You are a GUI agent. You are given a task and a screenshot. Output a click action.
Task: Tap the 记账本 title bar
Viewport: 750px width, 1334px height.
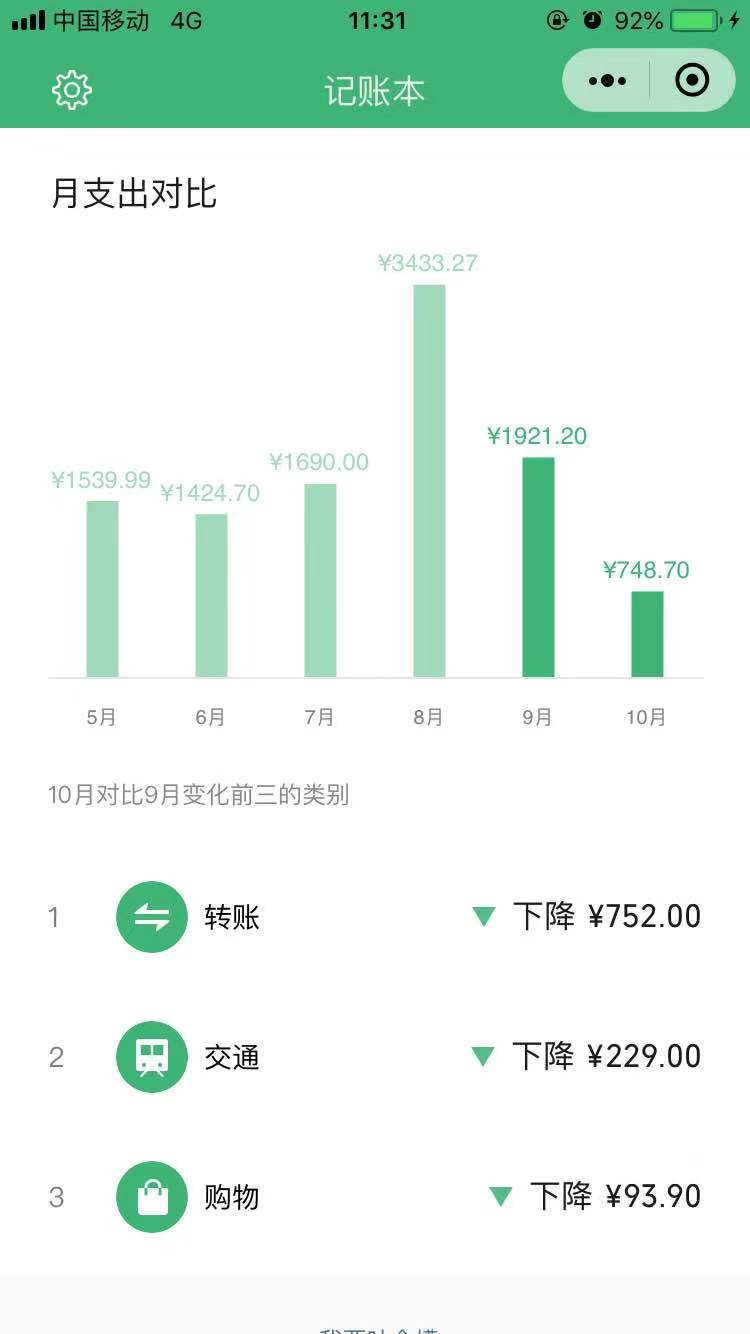click(375, 89)
